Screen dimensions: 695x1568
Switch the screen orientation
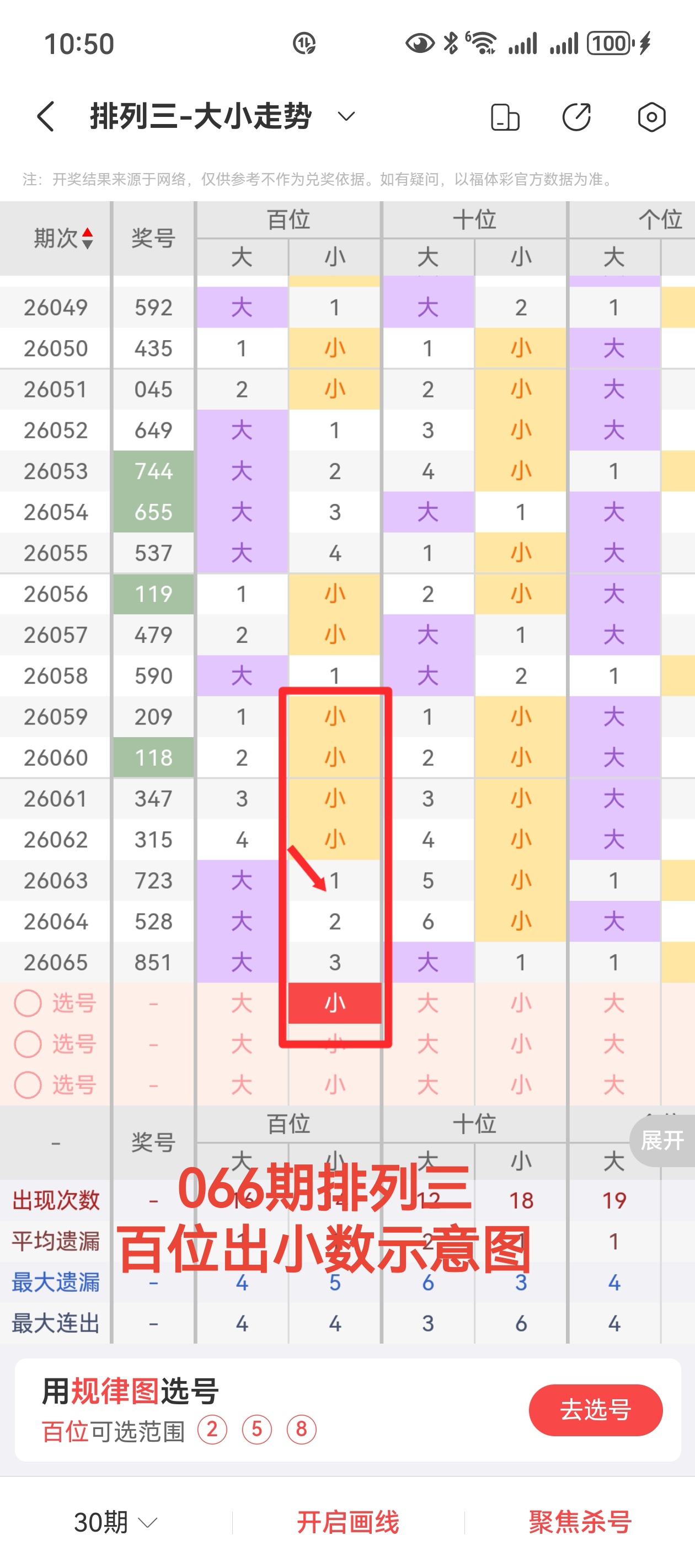click(505, 117)
